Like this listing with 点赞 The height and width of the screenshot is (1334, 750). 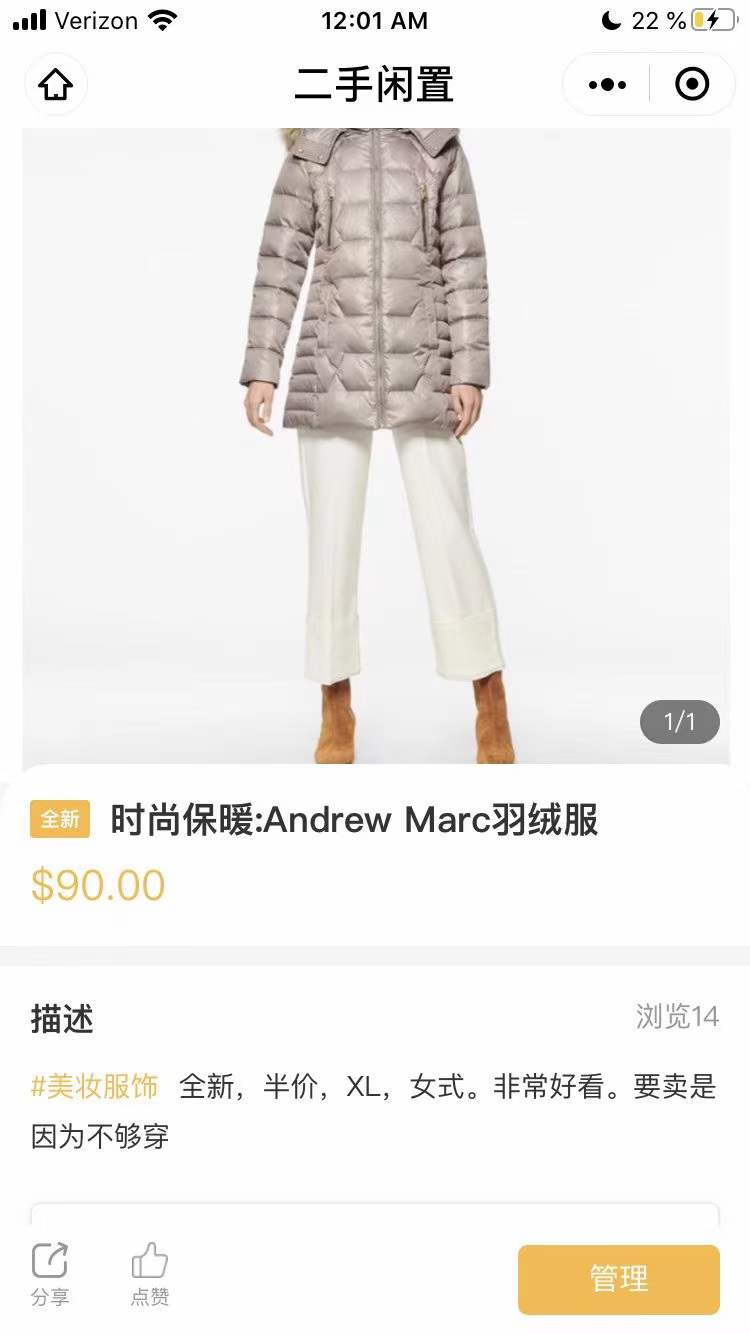click(150, 1274)
